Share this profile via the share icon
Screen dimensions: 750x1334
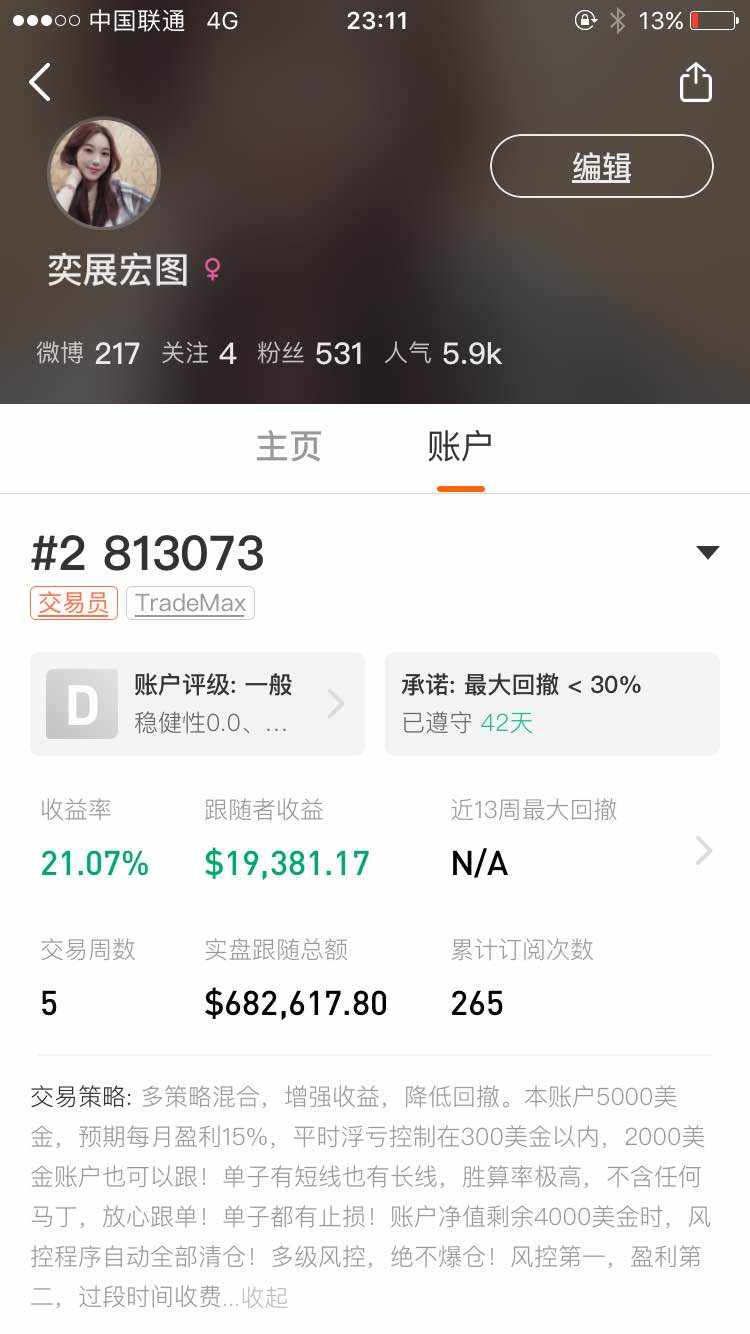[696, 82]
